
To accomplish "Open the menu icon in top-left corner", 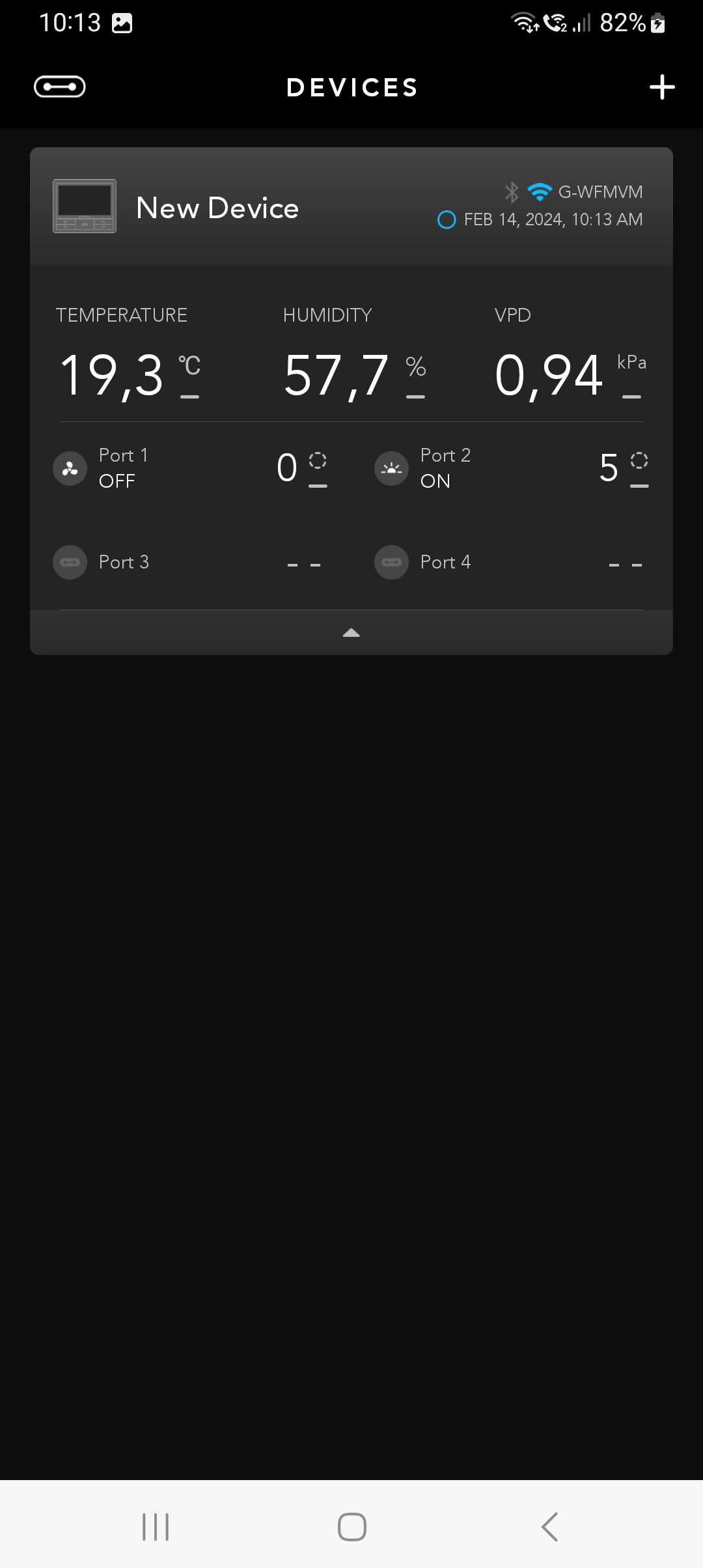I will click(x=60, y=87).
